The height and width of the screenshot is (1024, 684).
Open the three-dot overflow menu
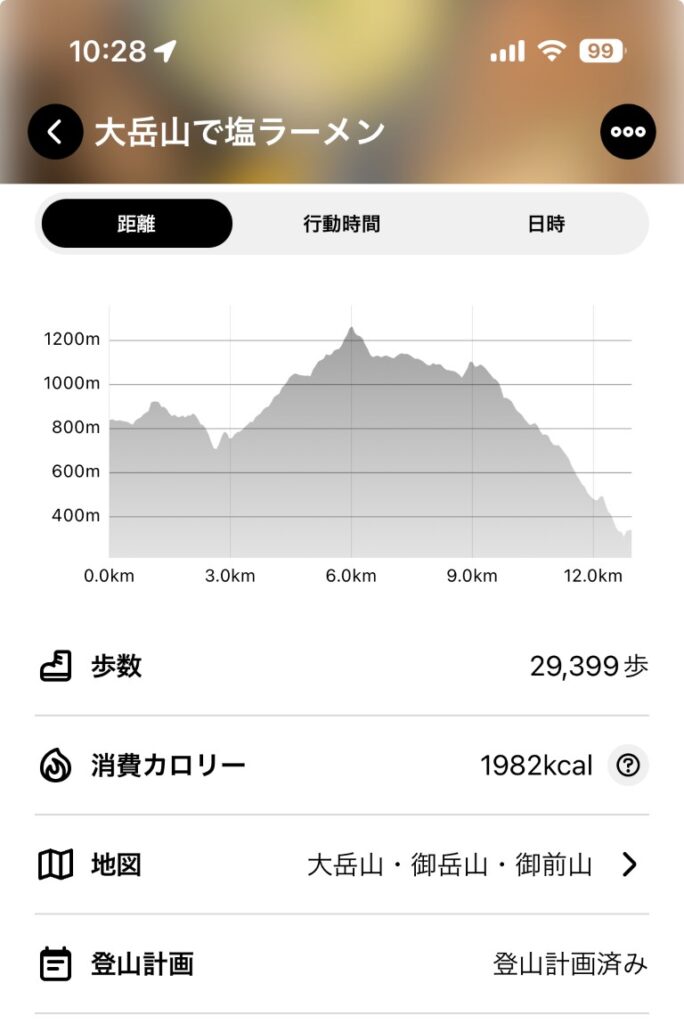(x=628, y=131)
